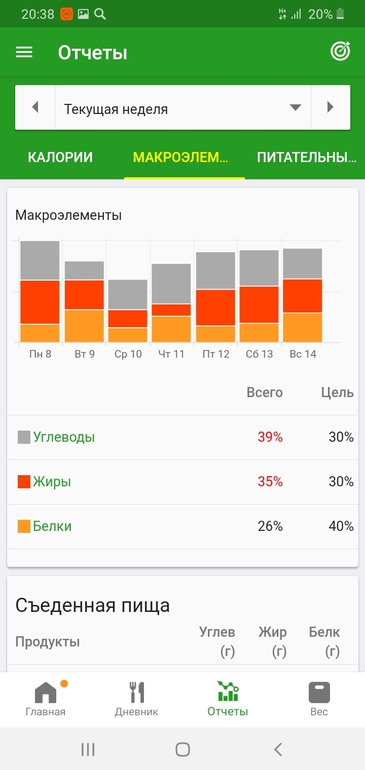The width and height of the screenshot is (365, 770).
Task: Tap the system home button
Action: 183,749
